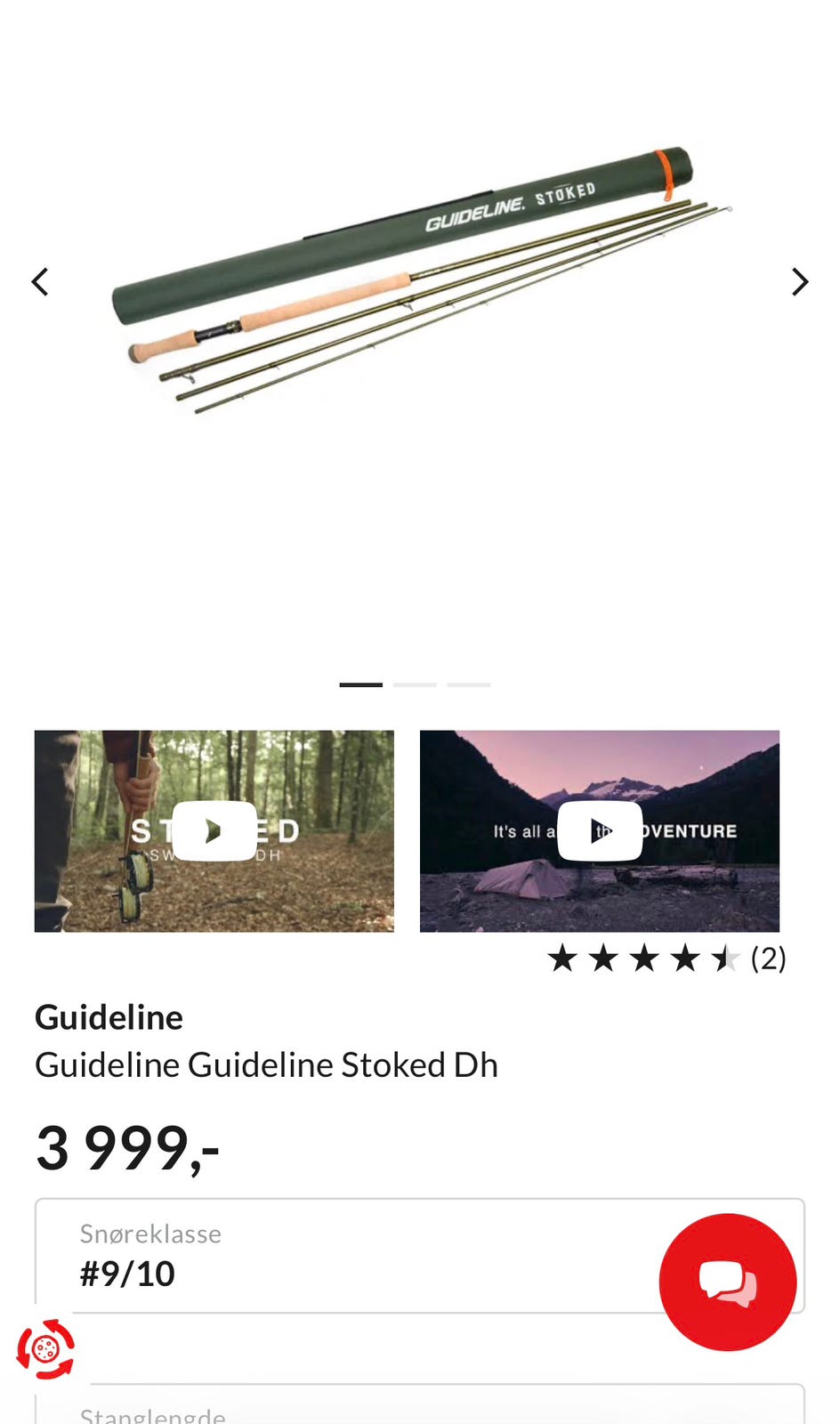Click the first star in the rating
The image size is (840, 1424).
[563, 959]
